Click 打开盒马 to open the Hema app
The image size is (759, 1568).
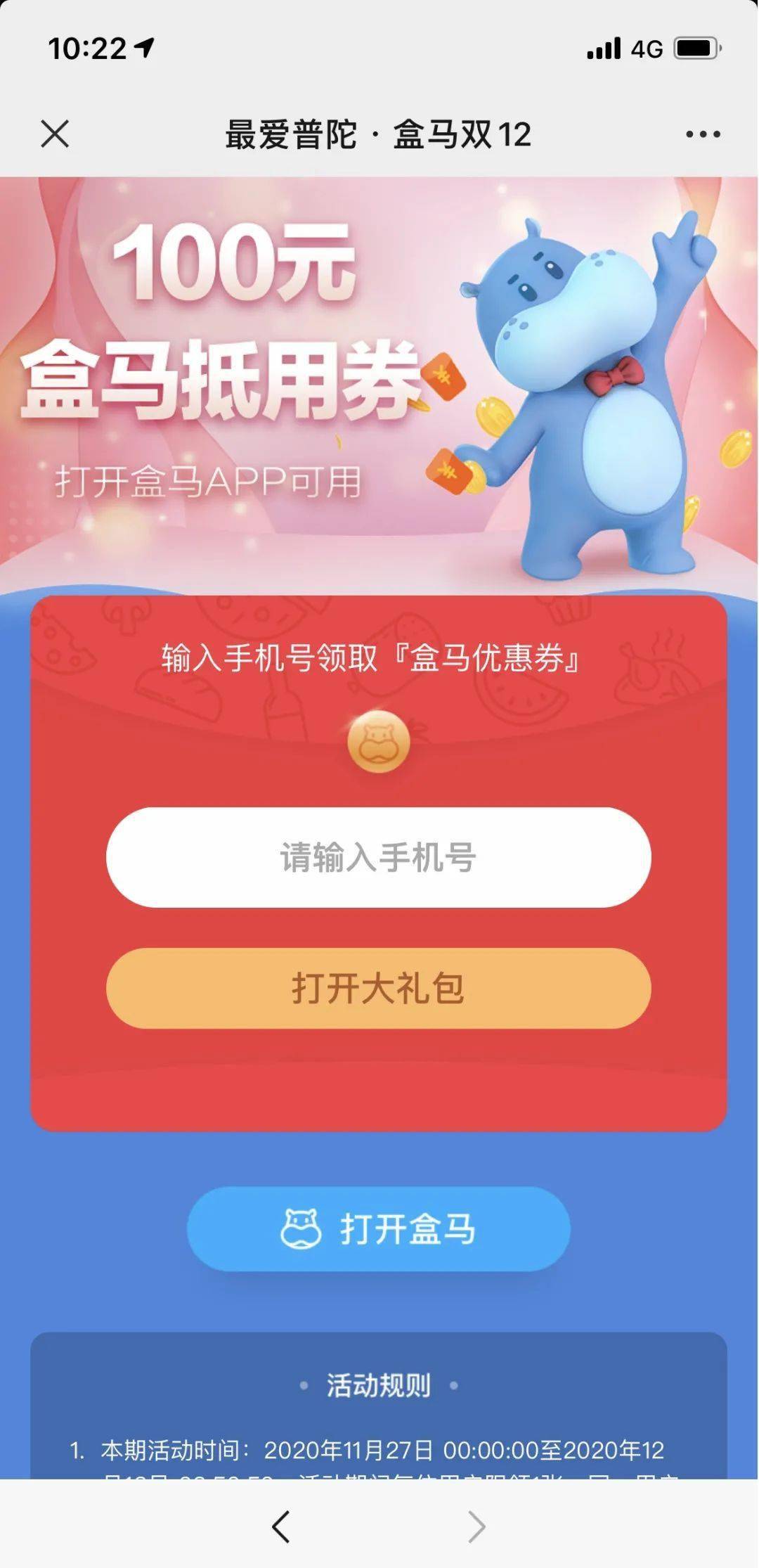click(x=379, y=1228)
